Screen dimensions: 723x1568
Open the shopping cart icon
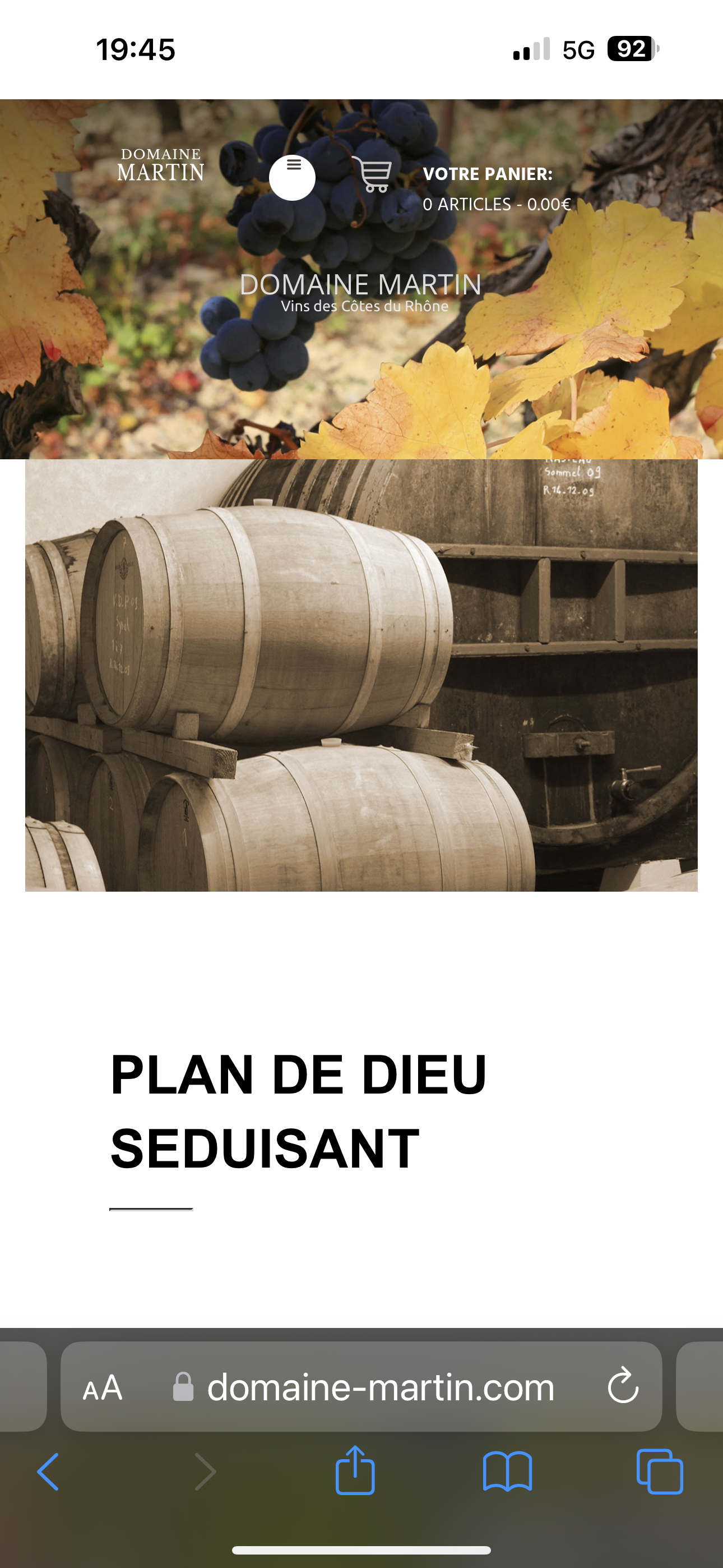(x=373, y=175)
